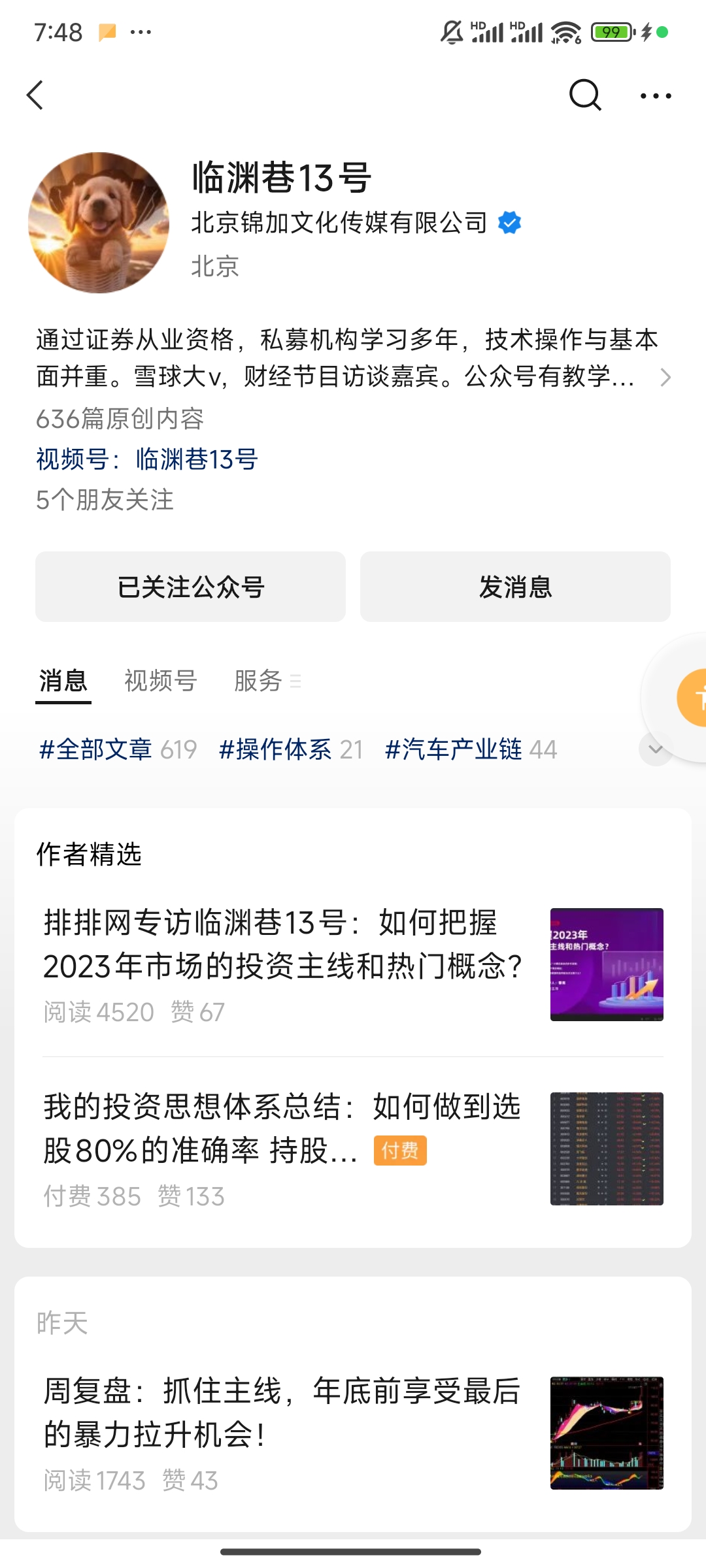Open the three-dot overflow menu
The image size is (706, 1568).
point(656,96)
